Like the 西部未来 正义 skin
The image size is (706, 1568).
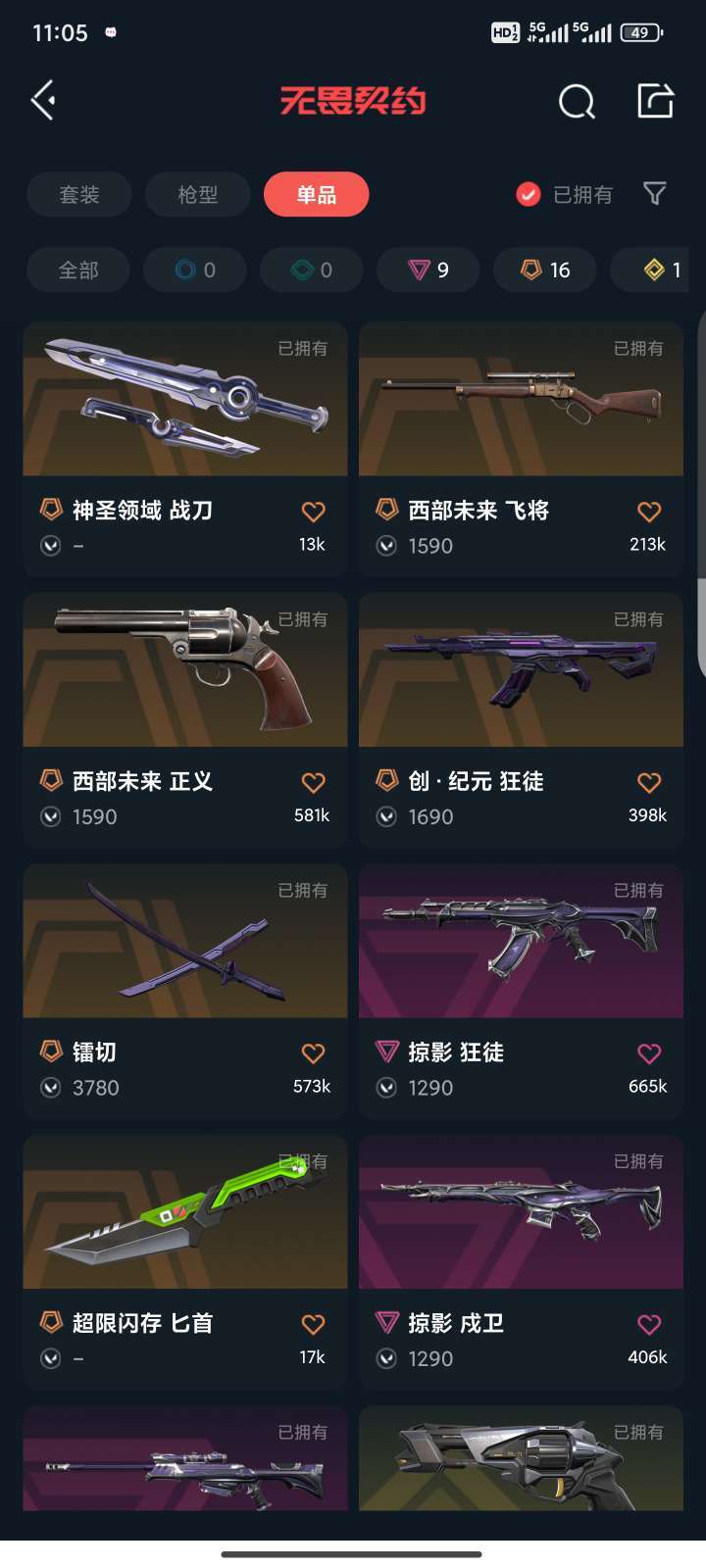click(x=313, y=782)
